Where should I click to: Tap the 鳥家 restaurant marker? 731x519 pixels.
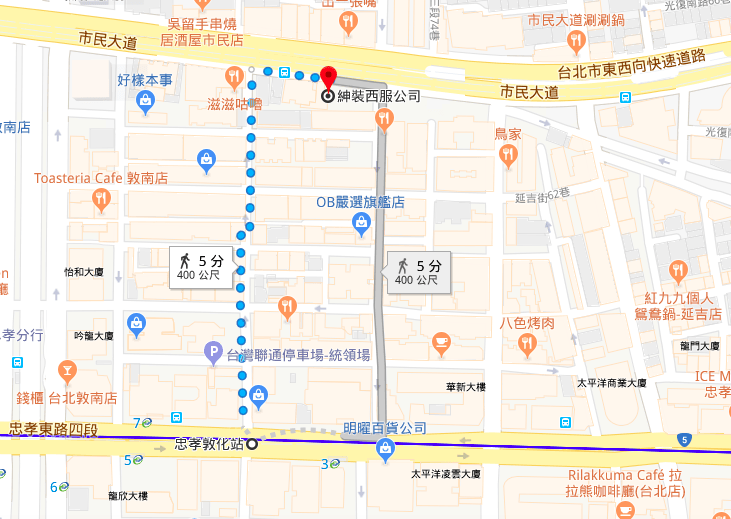tap(508, 154)
